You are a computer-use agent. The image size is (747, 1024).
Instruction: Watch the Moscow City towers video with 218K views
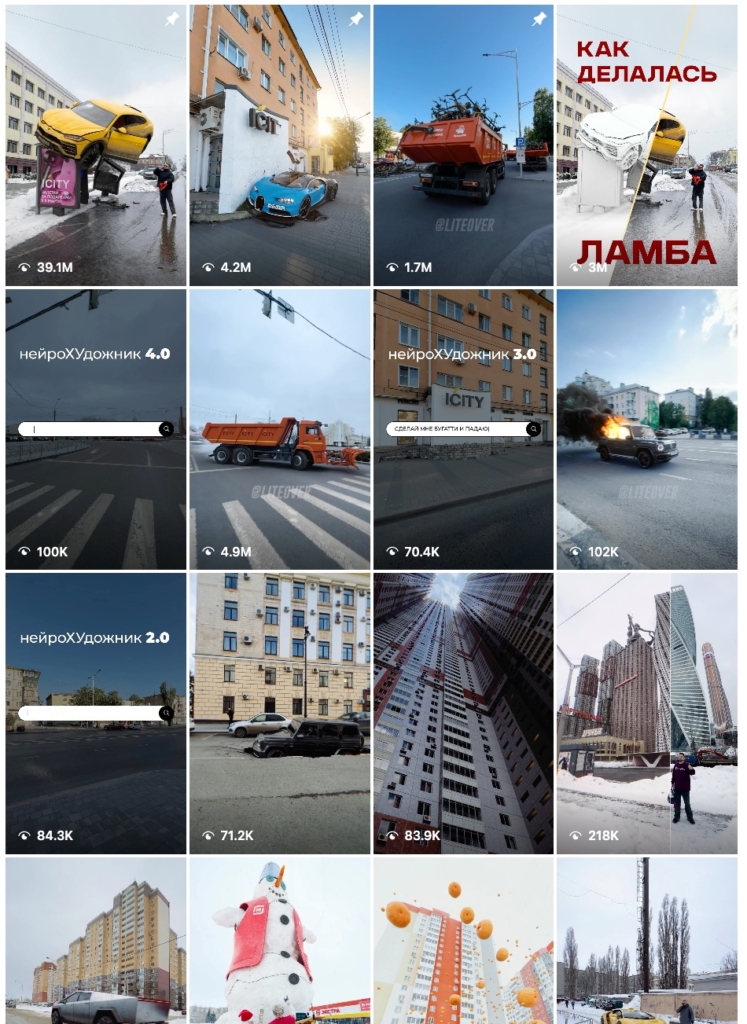647,712
